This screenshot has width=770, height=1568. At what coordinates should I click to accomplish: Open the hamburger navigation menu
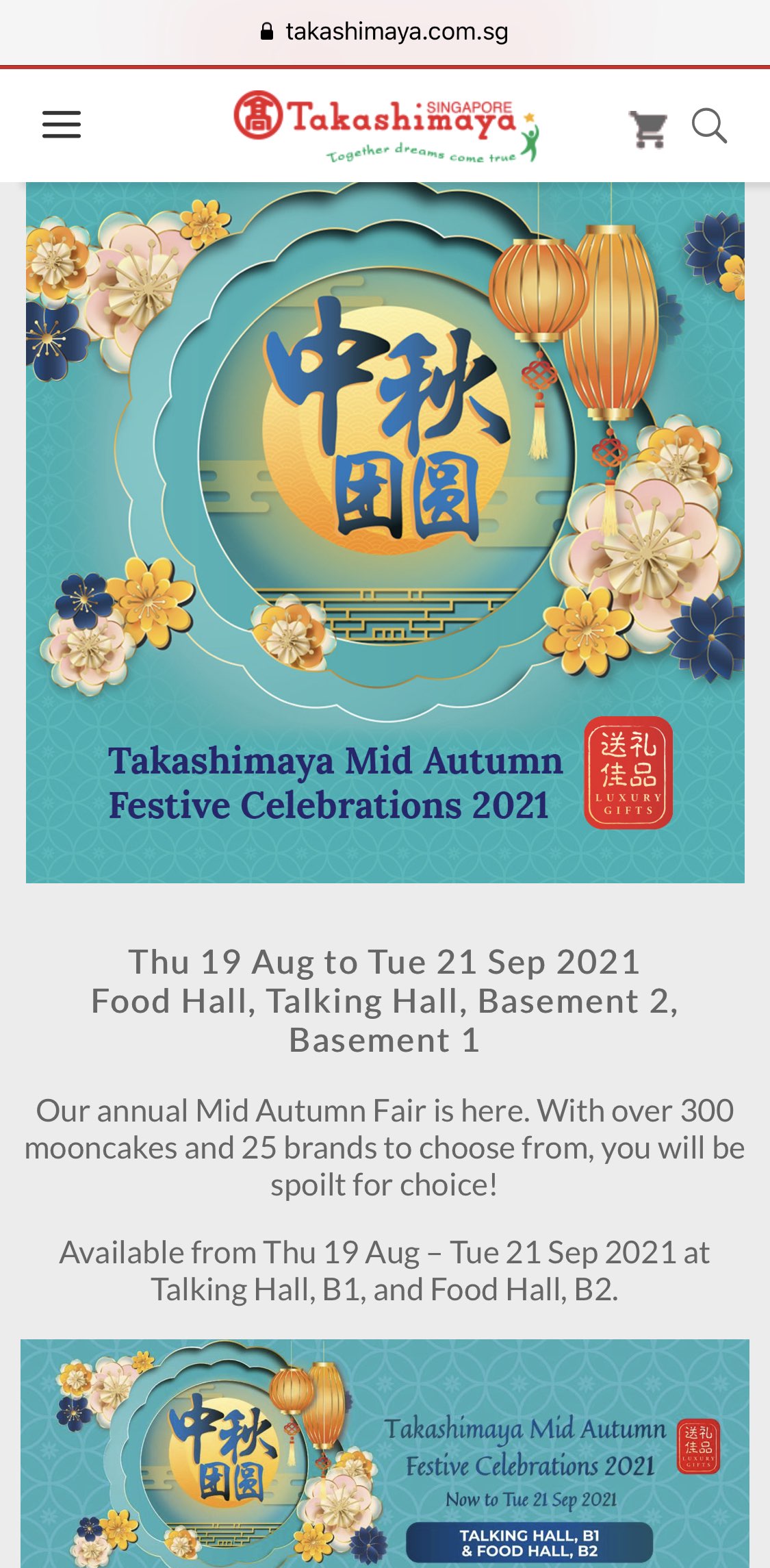(62, 125)
